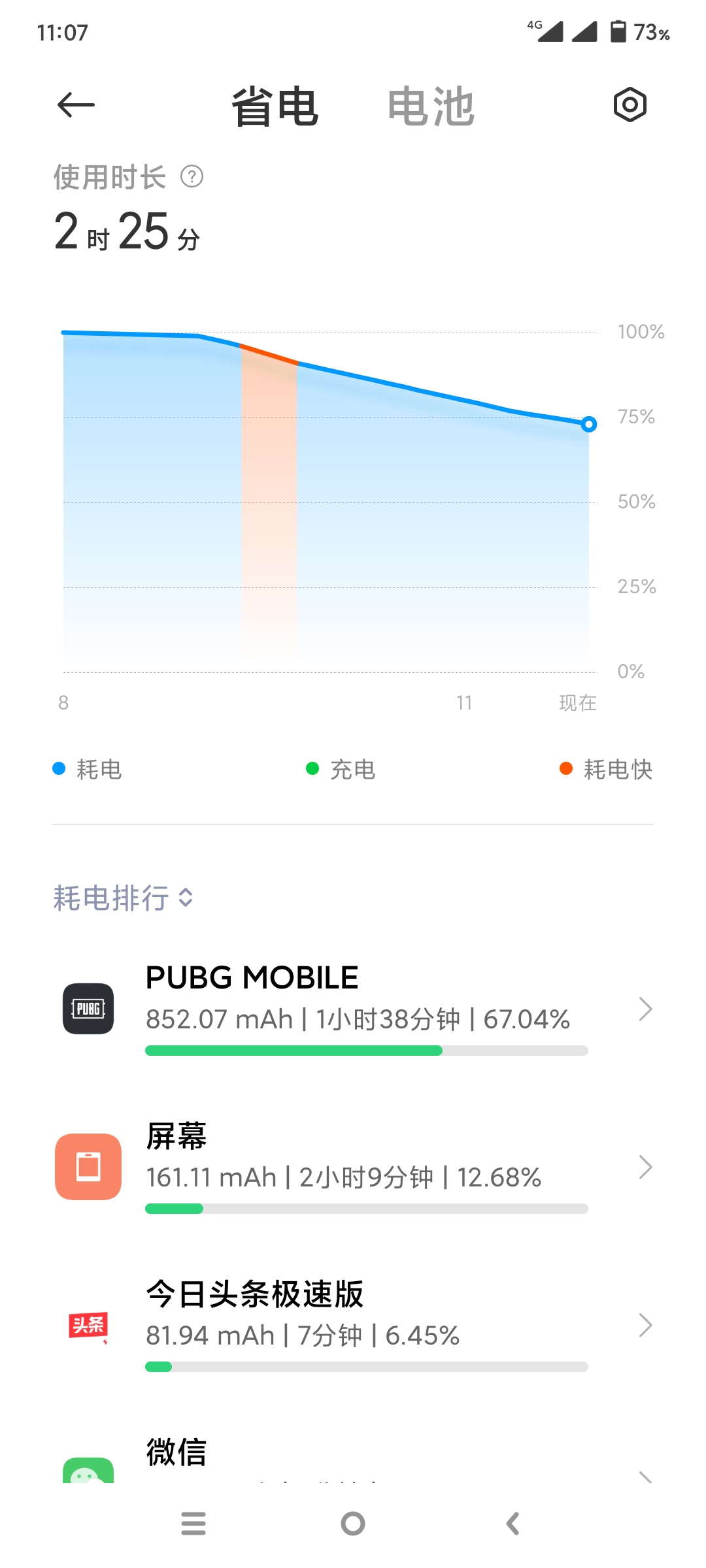Open recent apps from navigation bar

tap(193, 1524)
